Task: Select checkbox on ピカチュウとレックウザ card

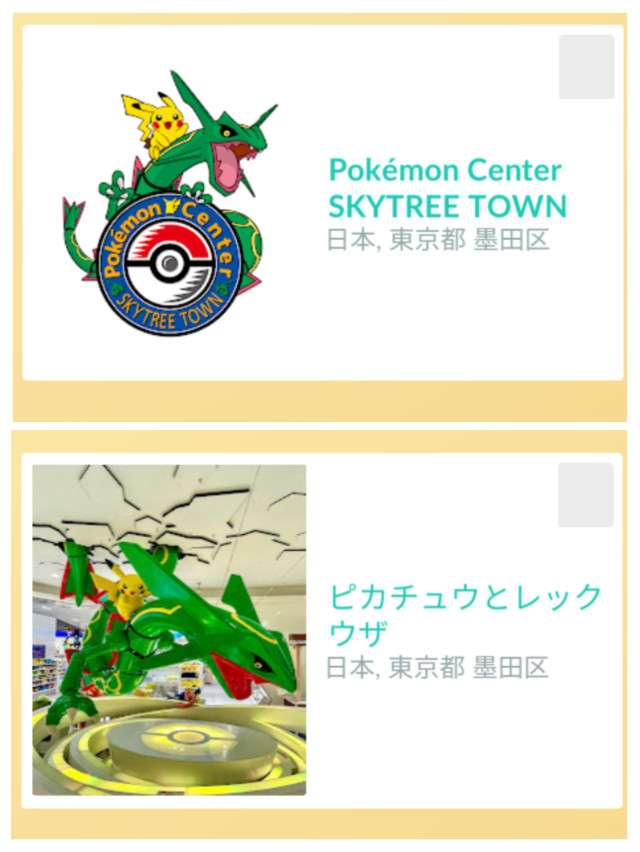Action: [x=586, y=495]
